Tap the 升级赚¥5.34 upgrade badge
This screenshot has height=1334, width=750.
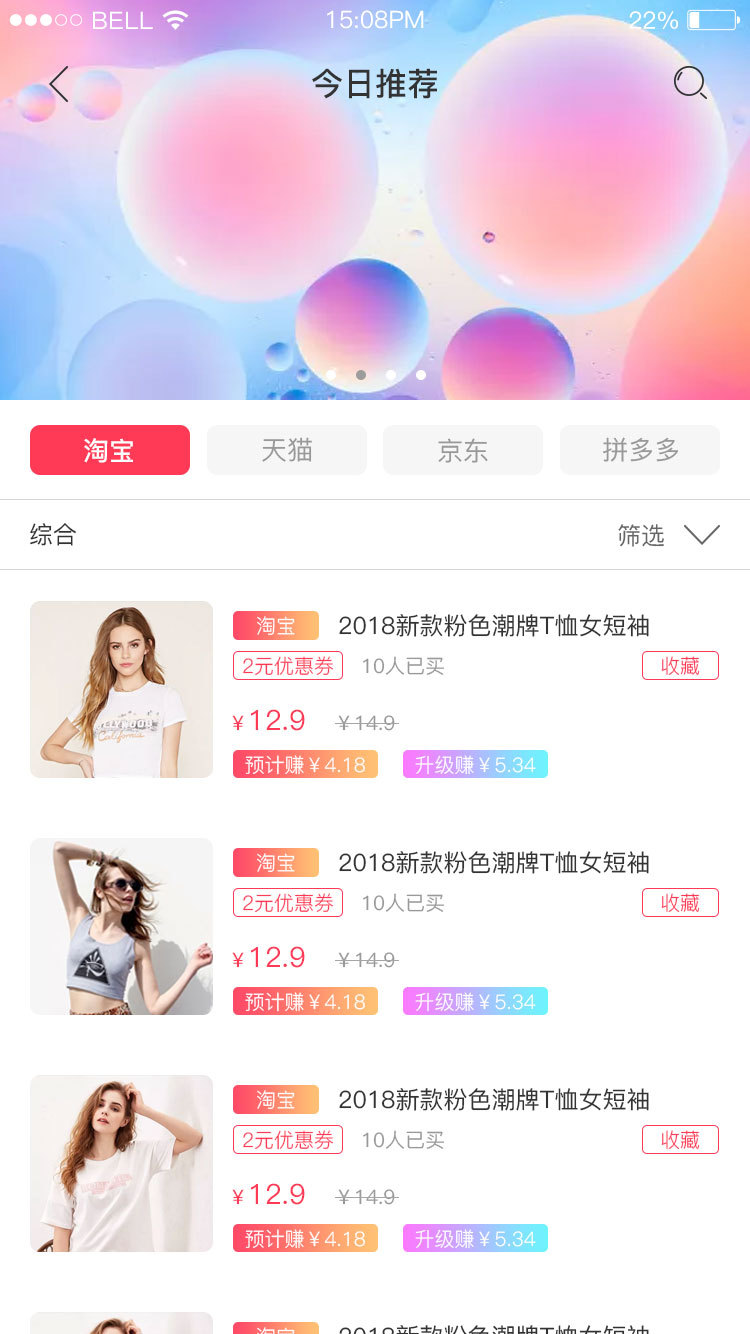tap(475, 763)
